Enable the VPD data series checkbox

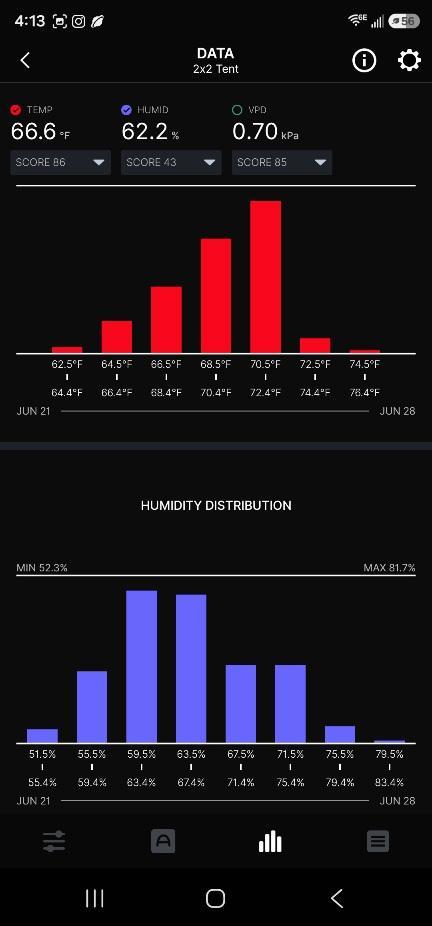237,110
